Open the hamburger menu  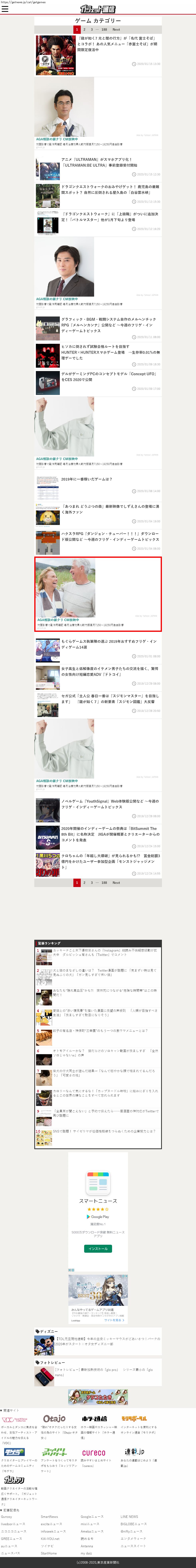point(5,9)
